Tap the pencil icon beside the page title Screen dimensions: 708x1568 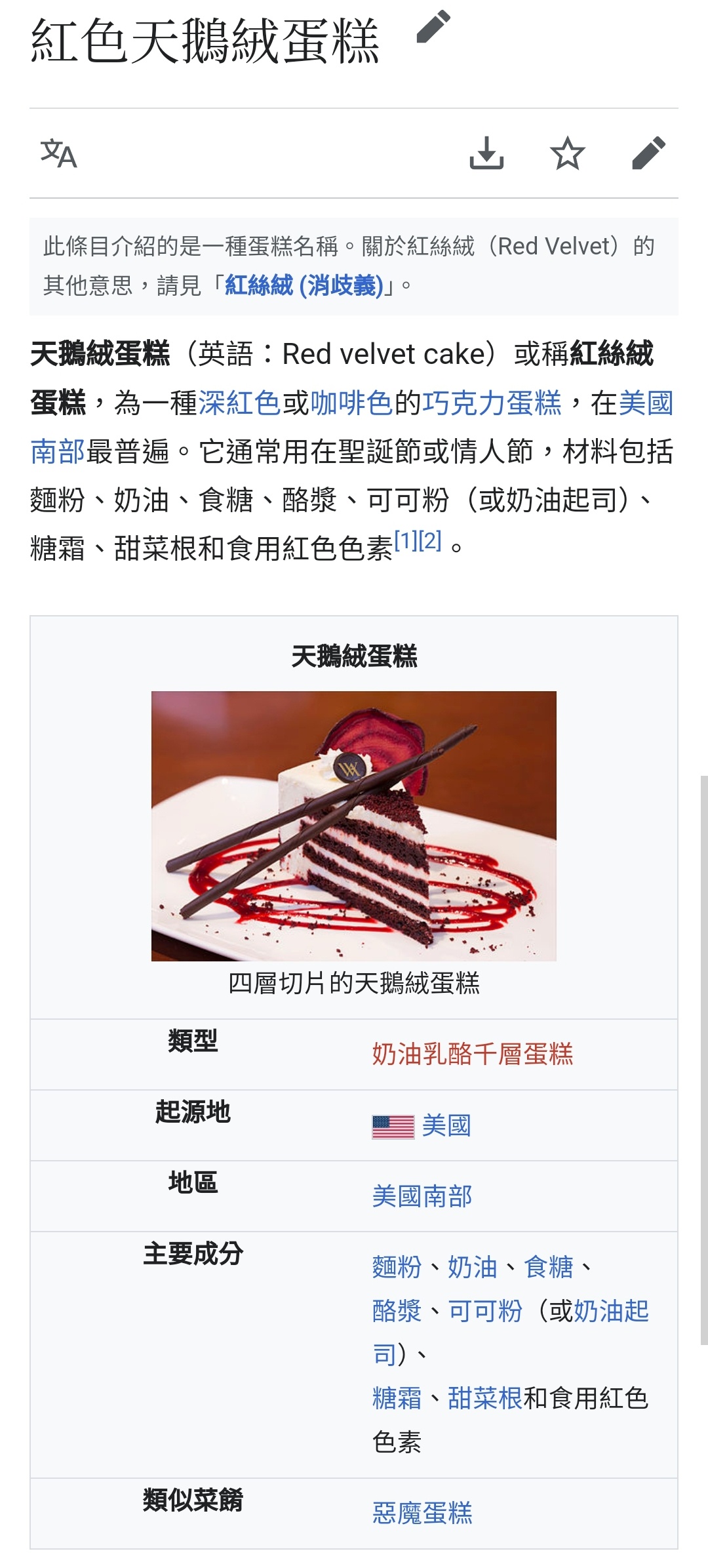tap(433, 27)
